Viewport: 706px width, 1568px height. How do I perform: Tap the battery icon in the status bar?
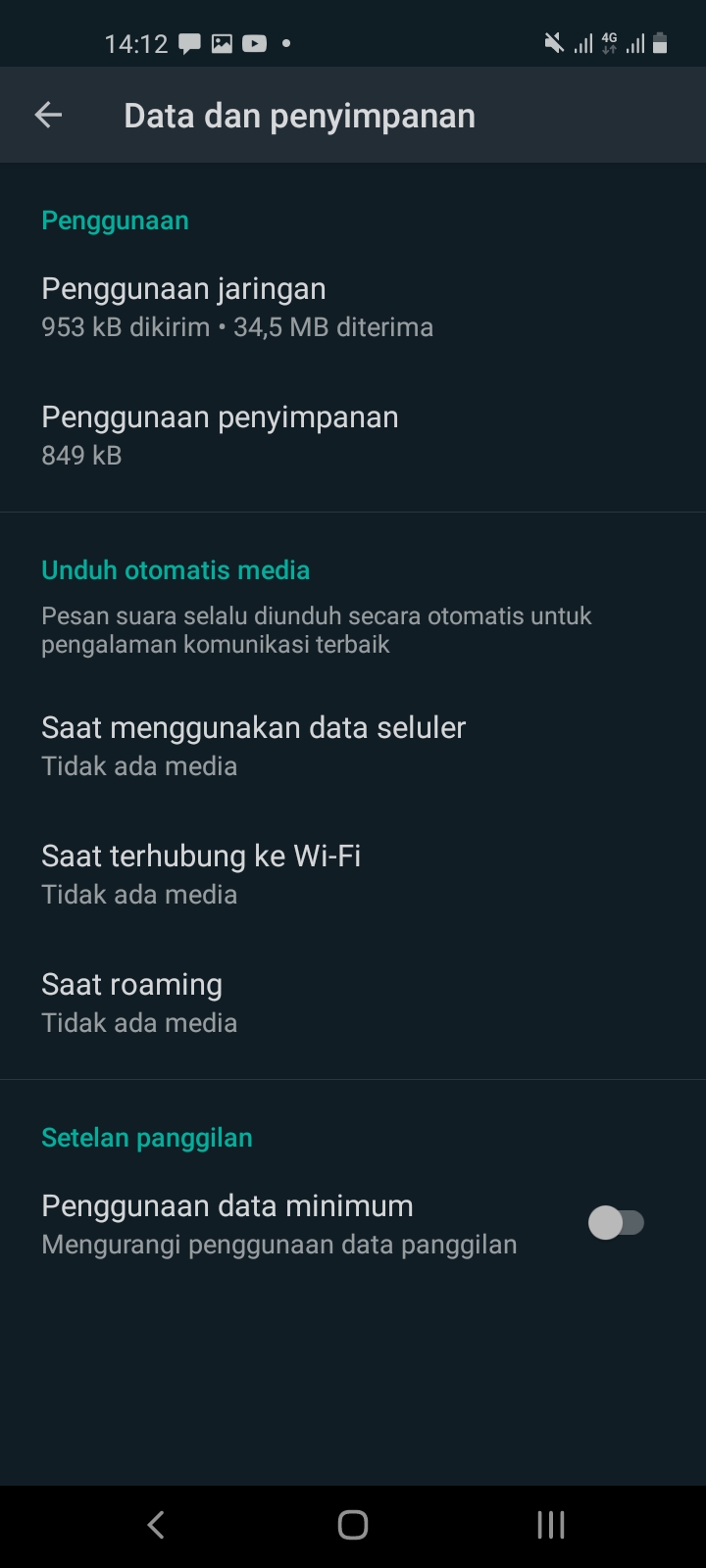[x=660, y=43]
